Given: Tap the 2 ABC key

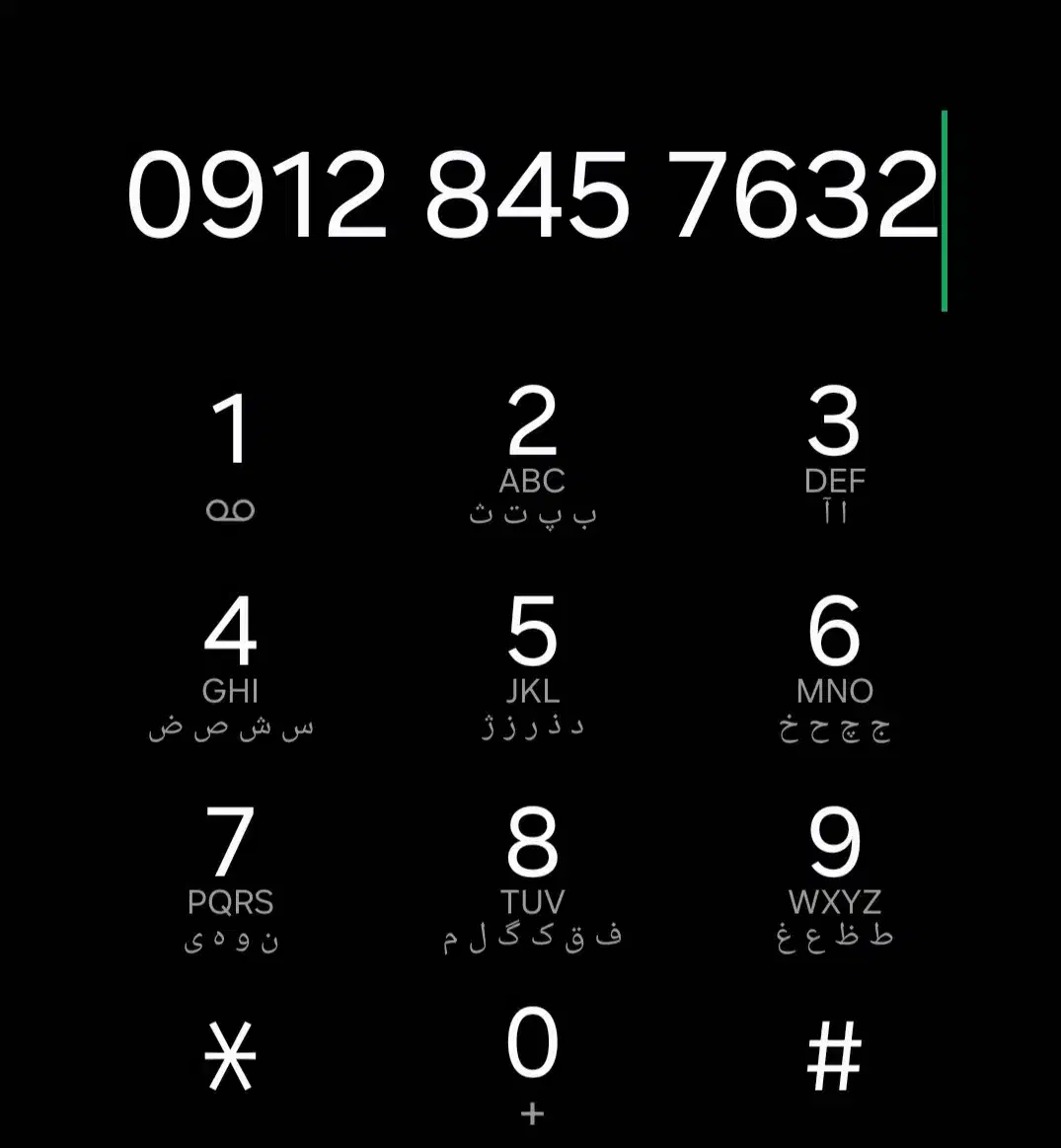Looking at the screenshot, I should tap(532, 454).
